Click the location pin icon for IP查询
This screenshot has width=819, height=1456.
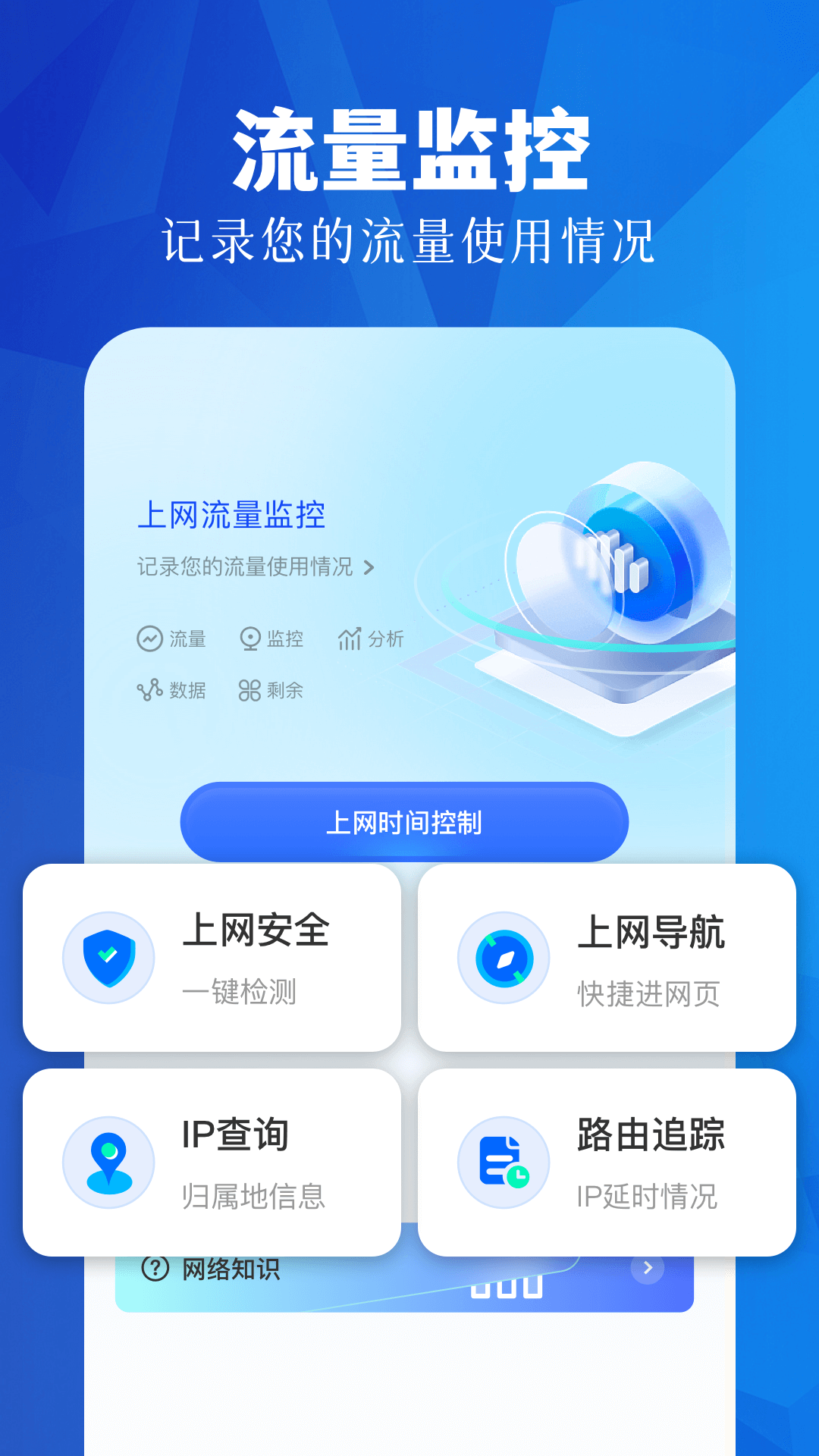tap(108, 1162)
